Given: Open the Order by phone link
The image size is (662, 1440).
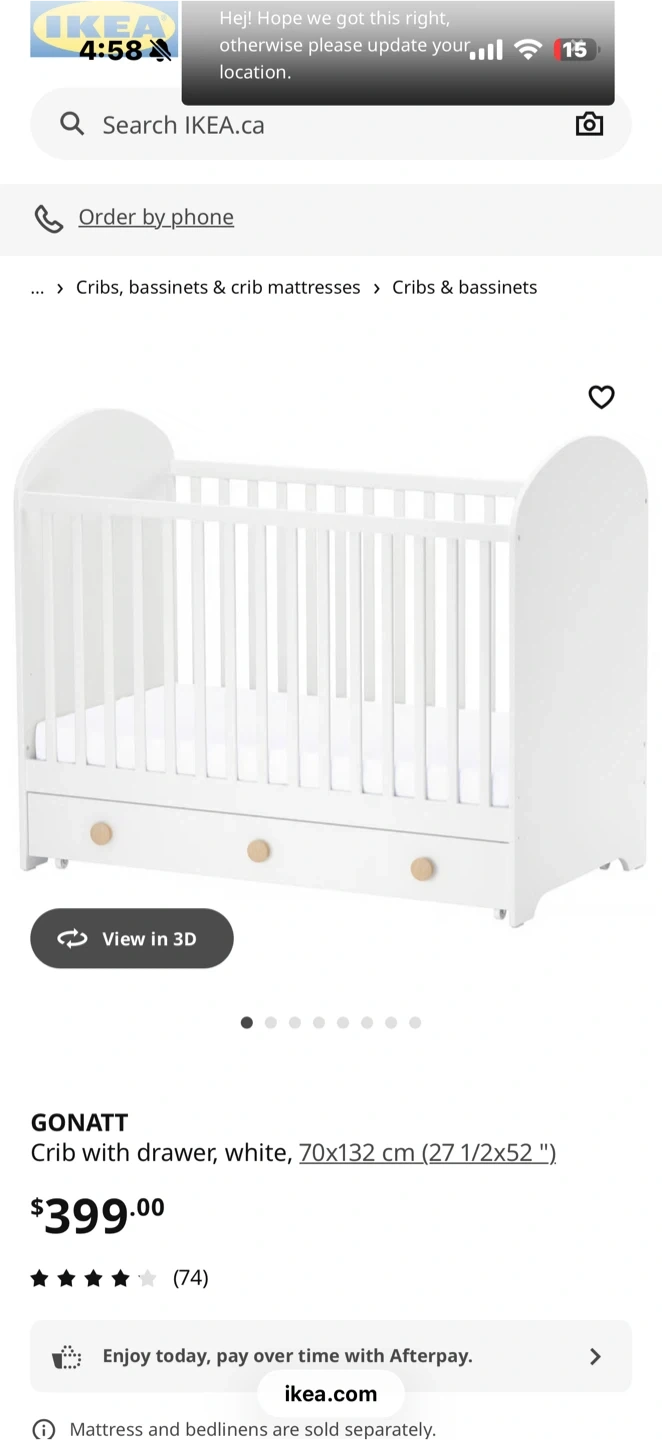Looking at the screenshot, I should (x=156, y=217).
